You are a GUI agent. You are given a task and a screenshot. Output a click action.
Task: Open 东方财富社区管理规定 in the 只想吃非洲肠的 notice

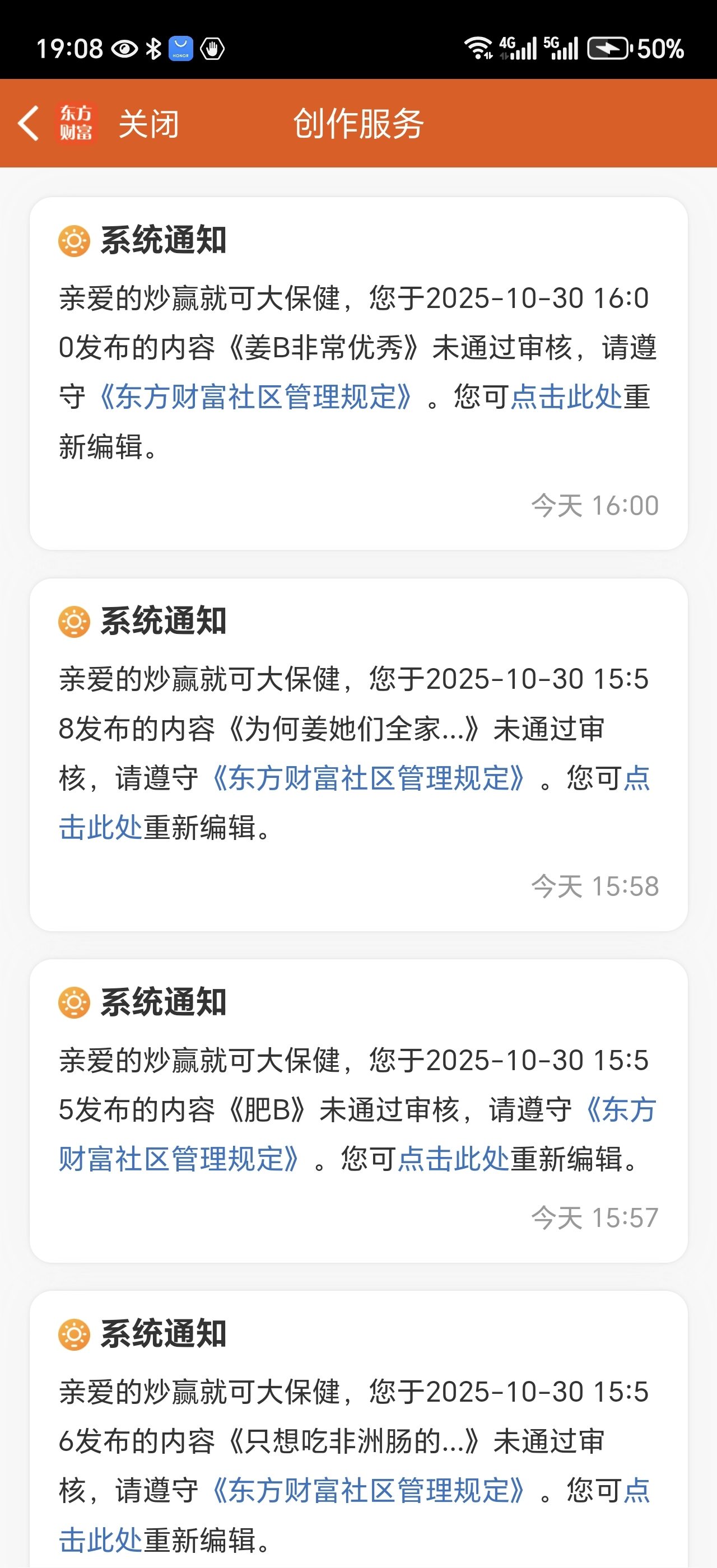coord(368,1491)
